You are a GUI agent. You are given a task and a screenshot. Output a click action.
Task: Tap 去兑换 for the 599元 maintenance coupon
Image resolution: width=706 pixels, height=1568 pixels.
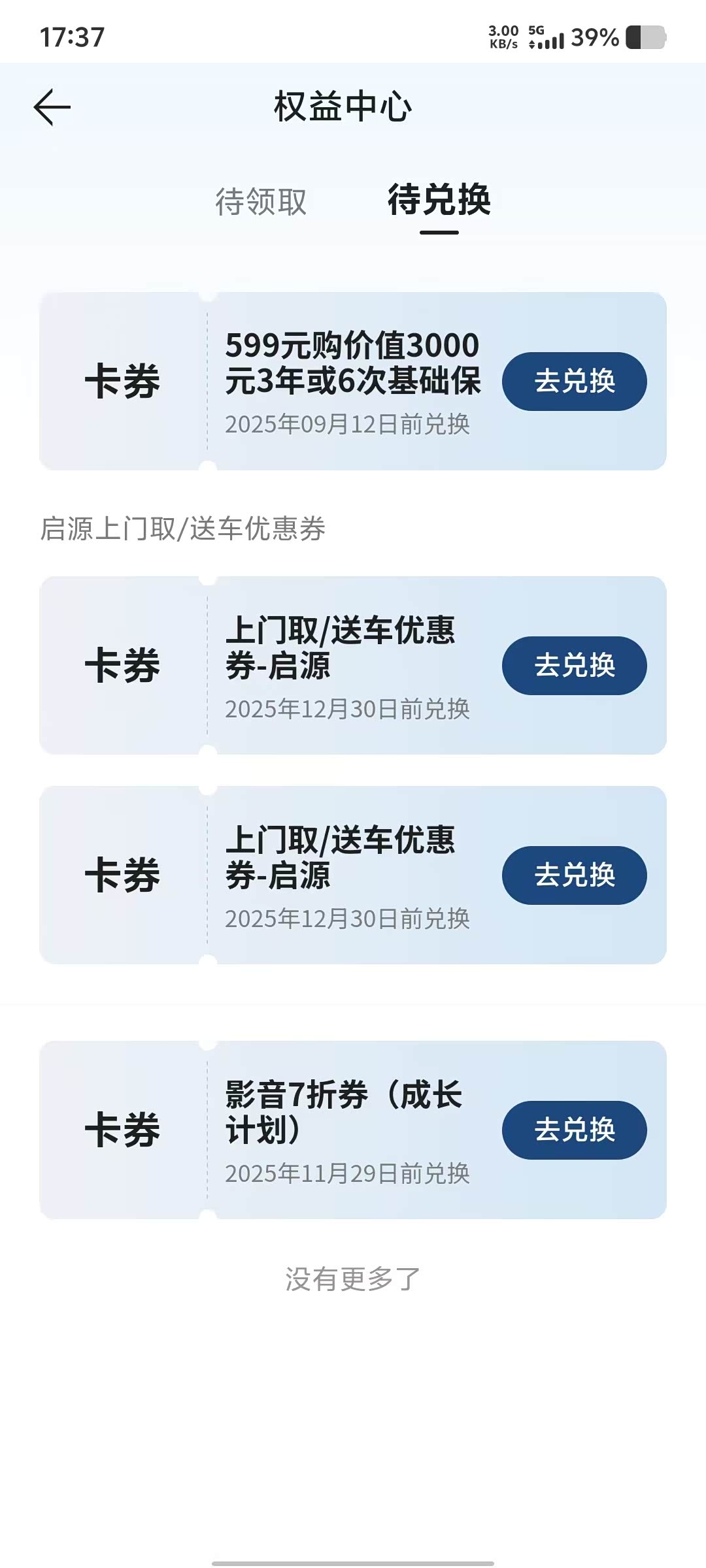pyautogui.click(x=574, y=382)
